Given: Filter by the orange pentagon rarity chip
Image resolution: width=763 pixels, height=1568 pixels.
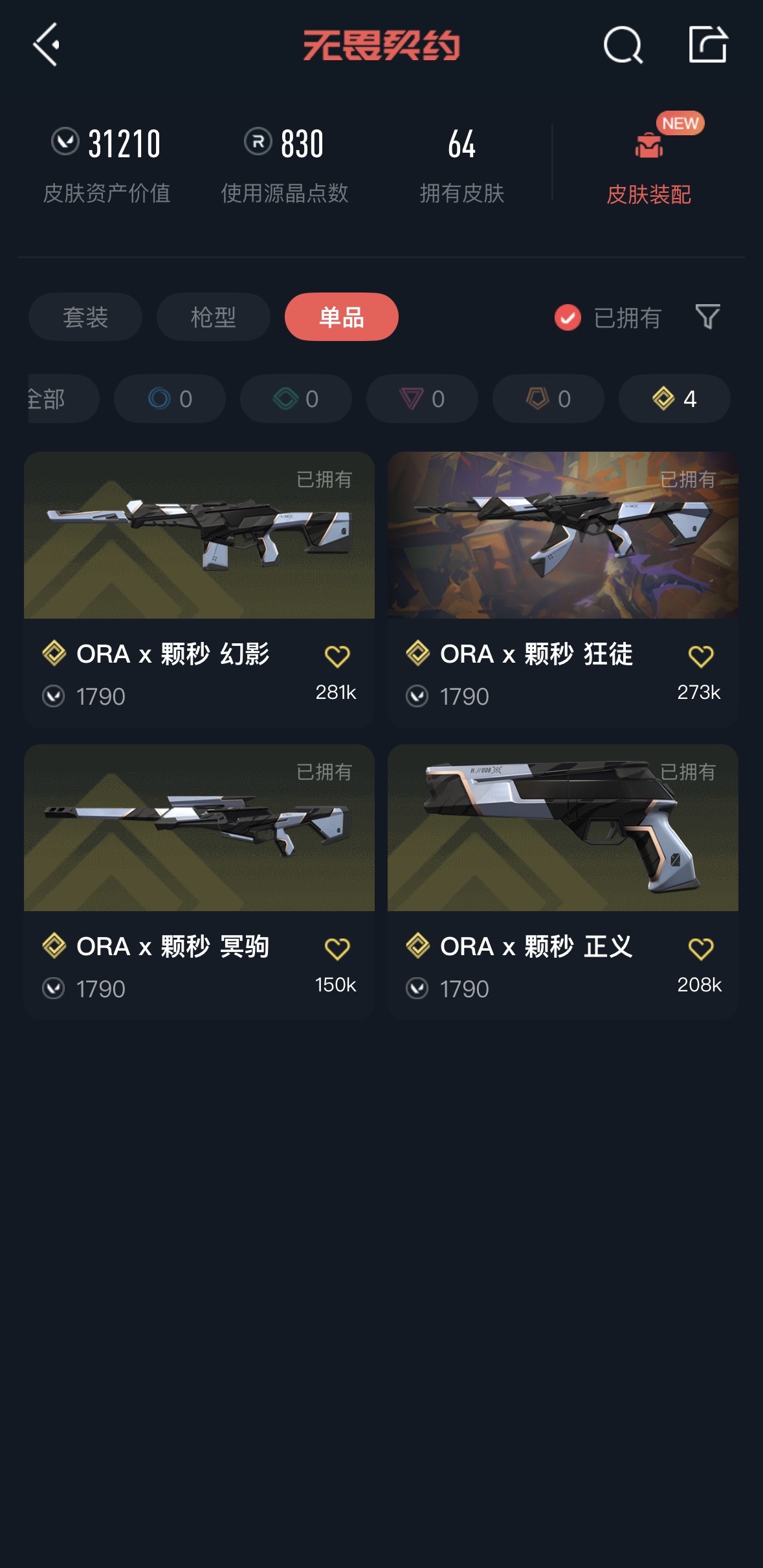Looking at the screenshot, I should pos(548,399).
